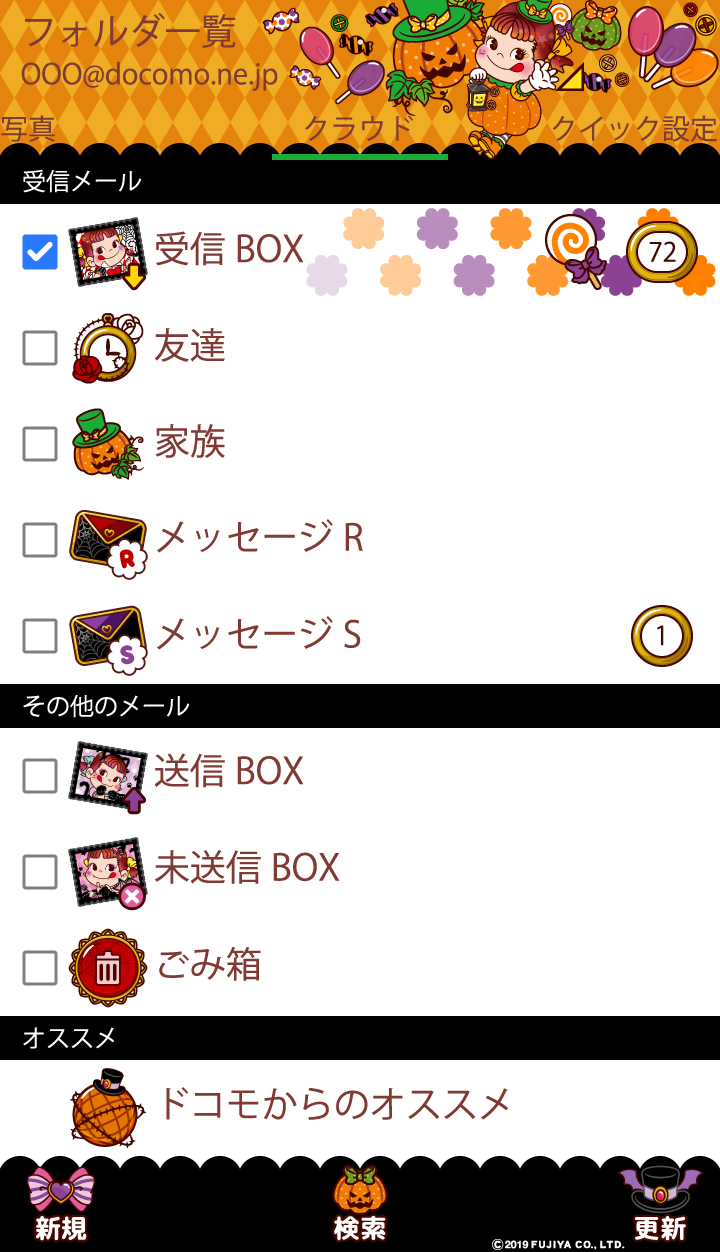Switch to the クラウド tab
This screenshot has width=720, height=1252.
pos(359,128)
